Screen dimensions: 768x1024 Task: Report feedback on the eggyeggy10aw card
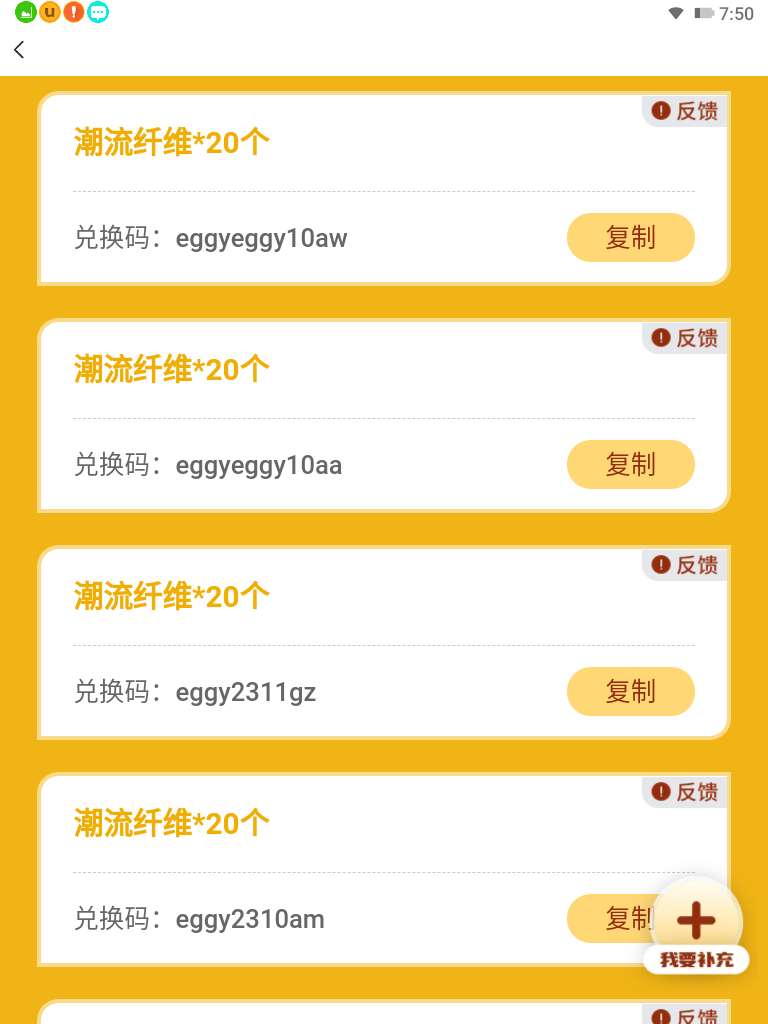(685, 111)
